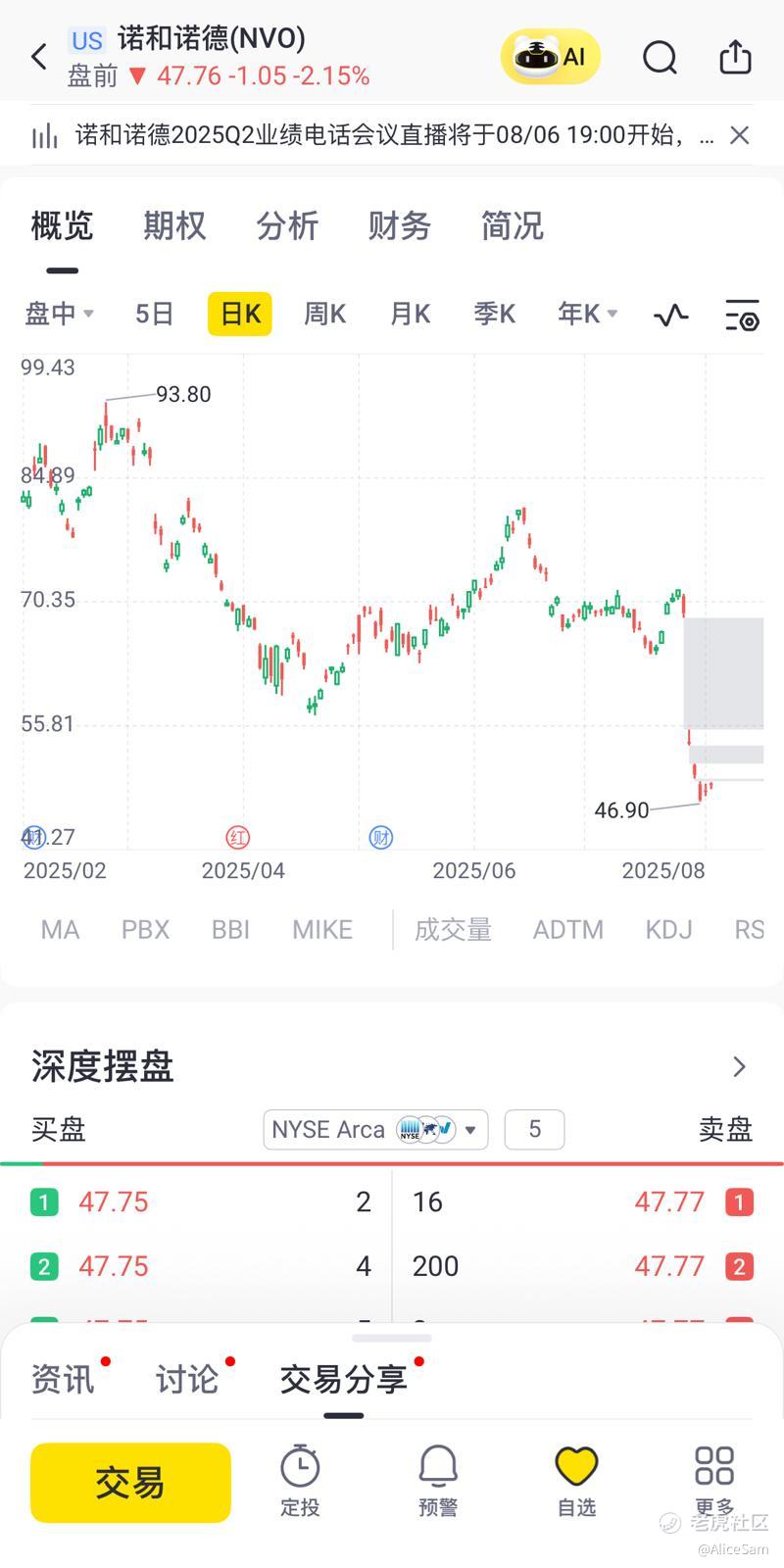
Task: Go back using the top-left arrow
Action: coord(39,57)
